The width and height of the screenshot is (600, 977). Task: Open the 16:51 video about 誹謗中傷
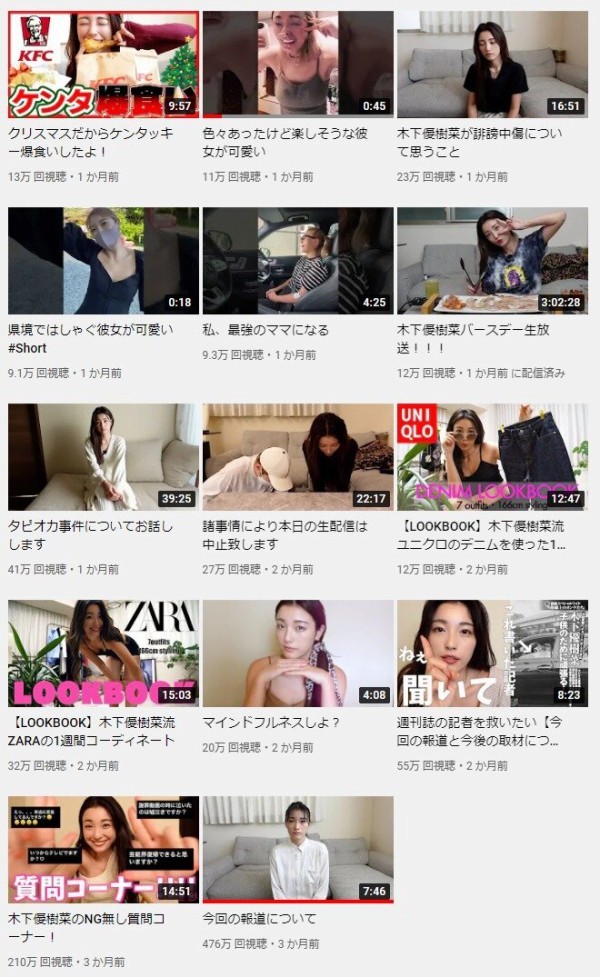(x=492, y=65)
